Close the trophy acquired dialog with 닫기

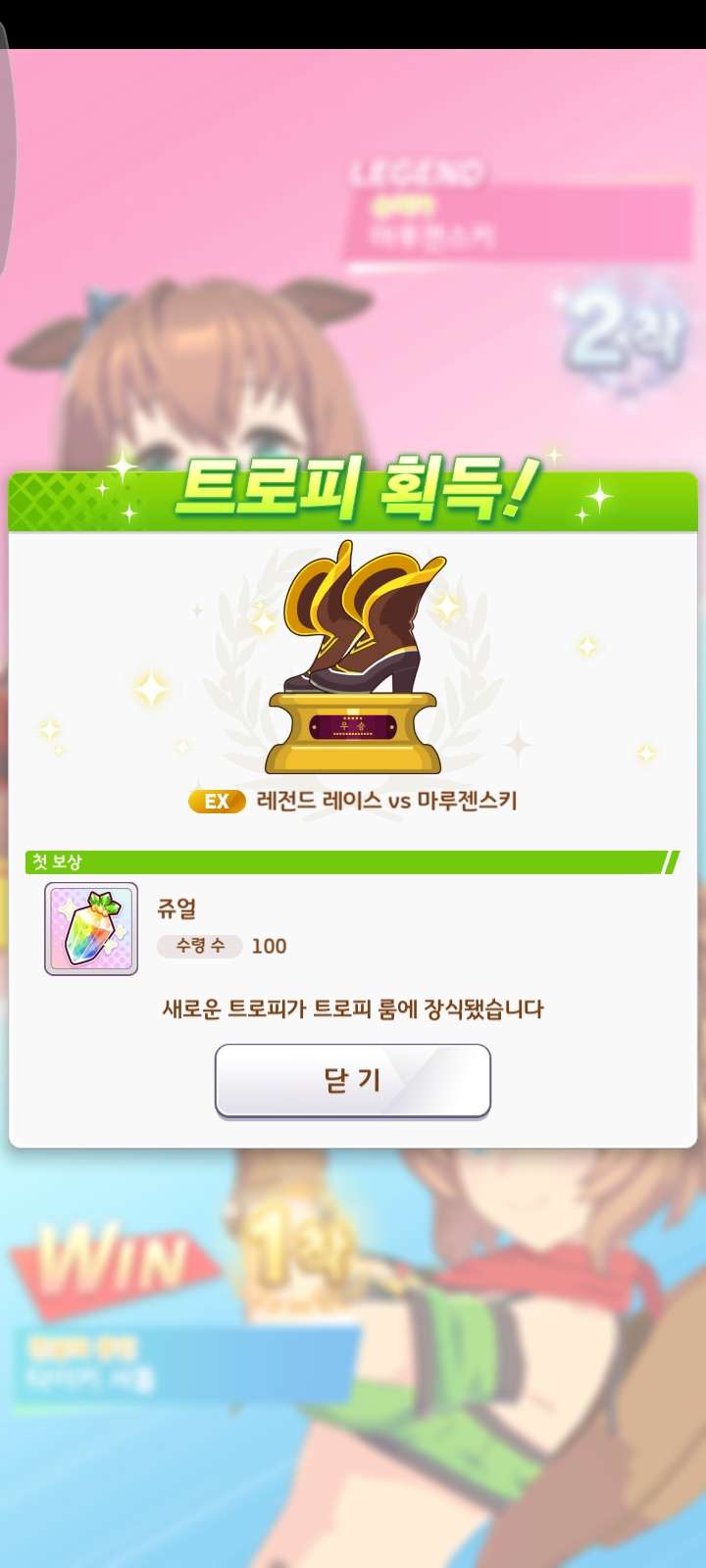point(352,1080)
